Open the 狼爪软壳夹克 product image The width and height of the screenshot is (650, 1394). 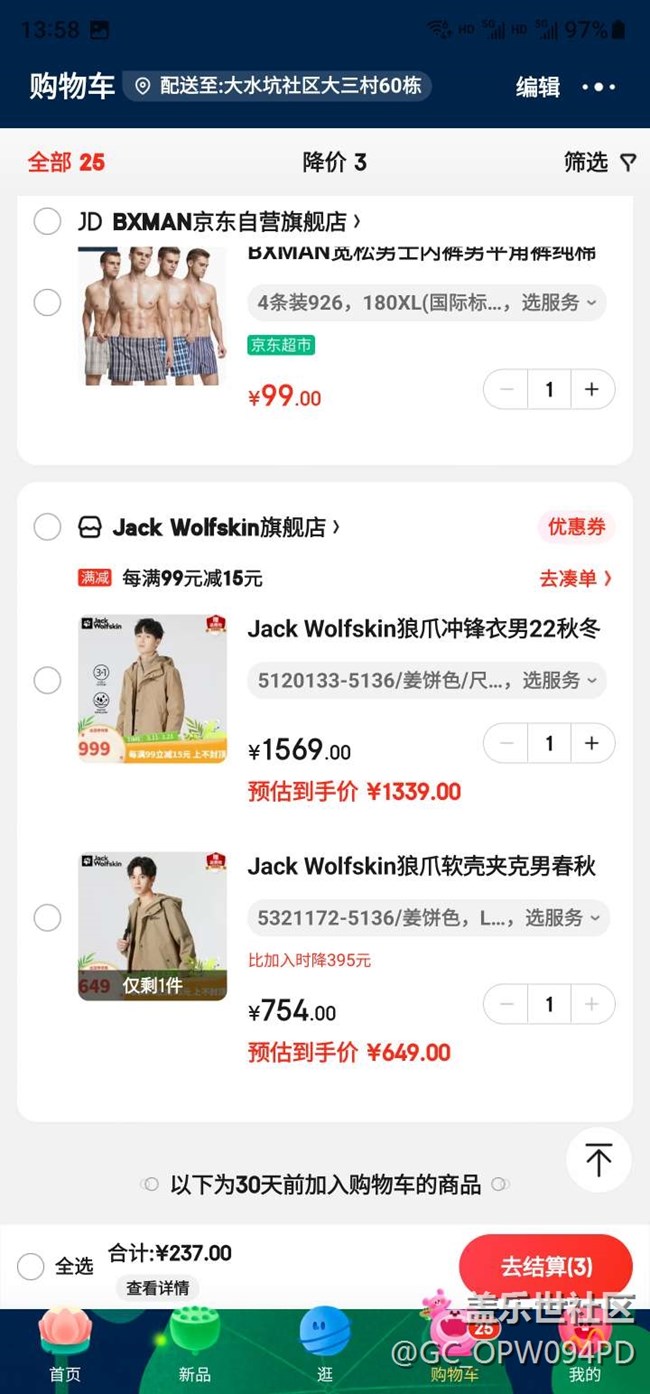tap(152, 926)
